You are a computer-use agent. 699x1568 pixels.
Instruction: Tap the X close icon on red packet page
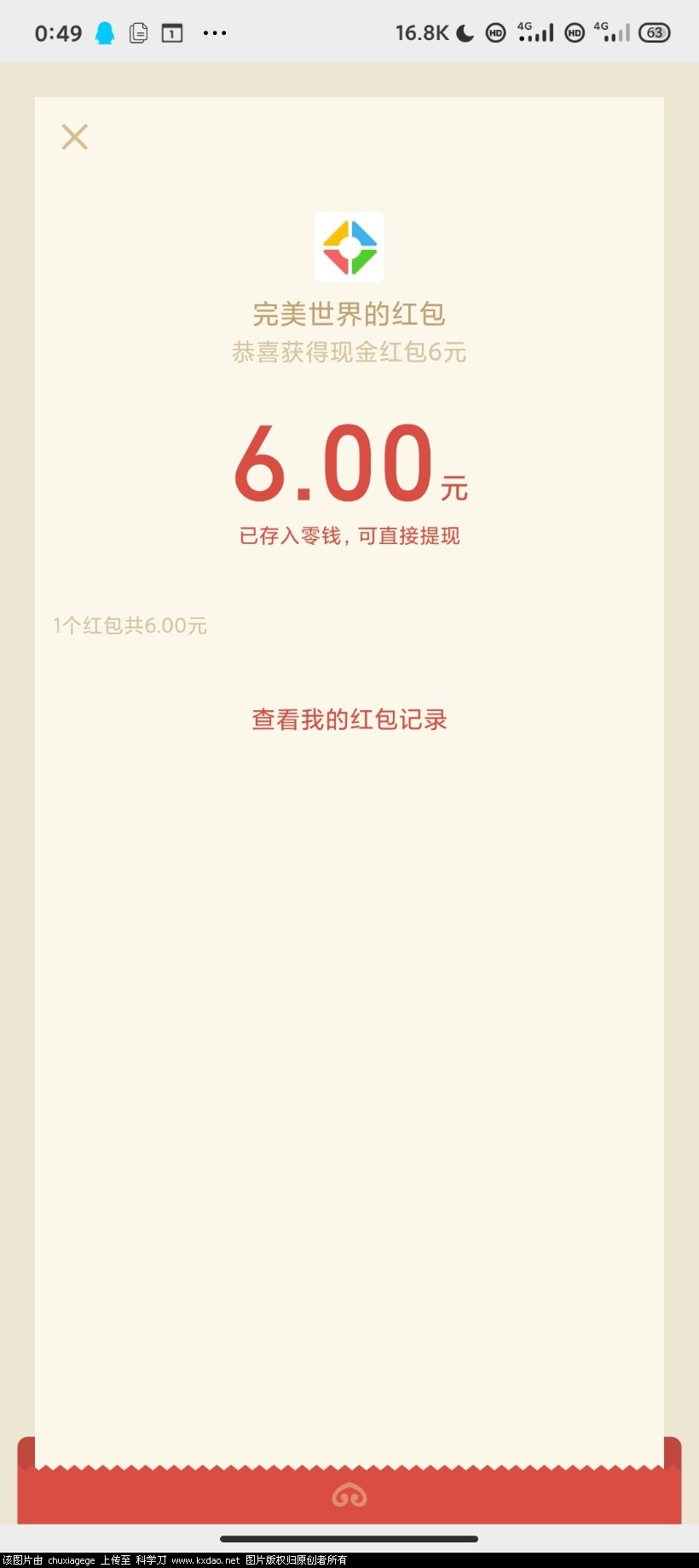tap(74, 136)
